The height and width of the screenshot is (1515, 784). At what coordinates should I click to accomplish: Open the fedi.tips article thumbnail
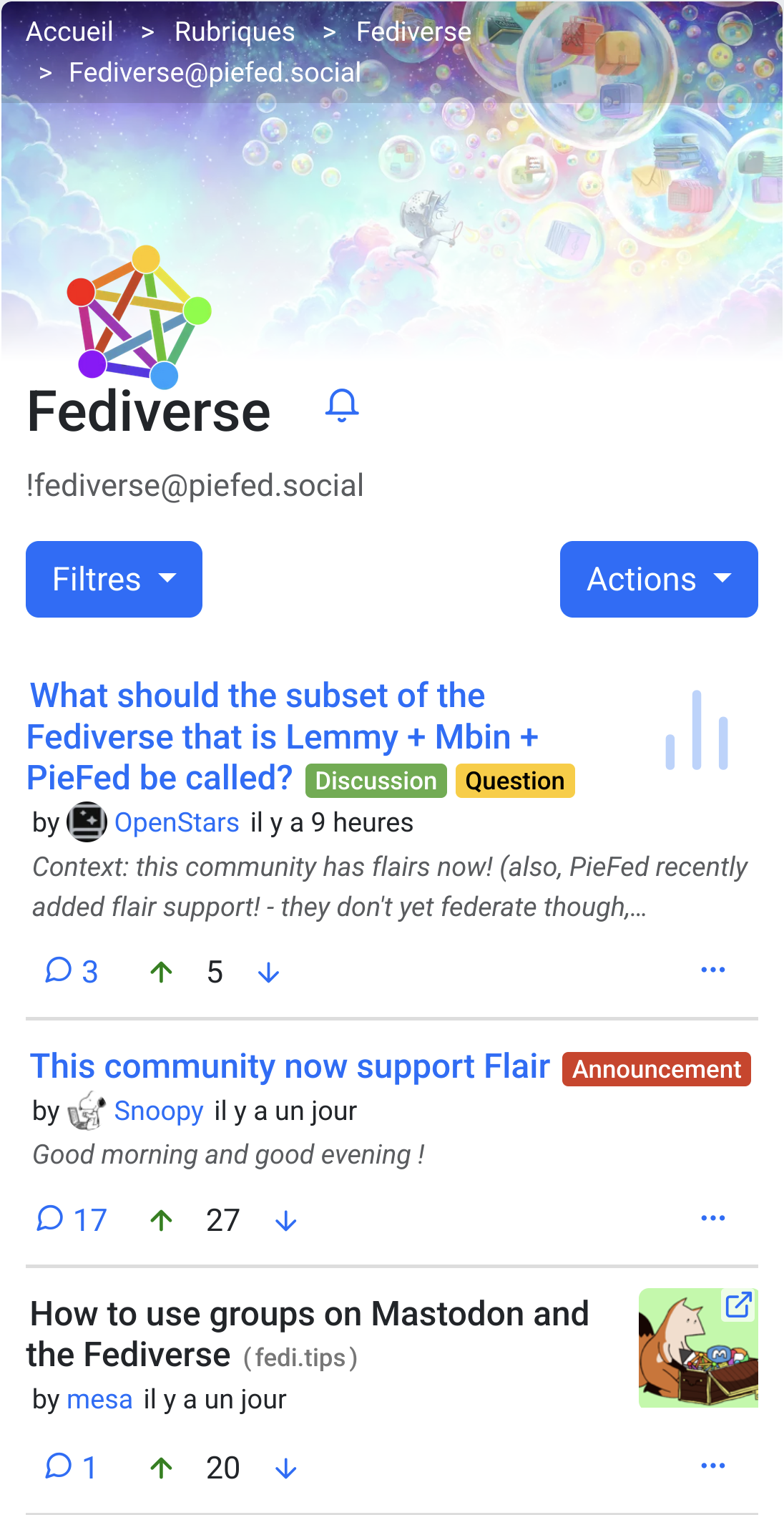click(697, 1348)
